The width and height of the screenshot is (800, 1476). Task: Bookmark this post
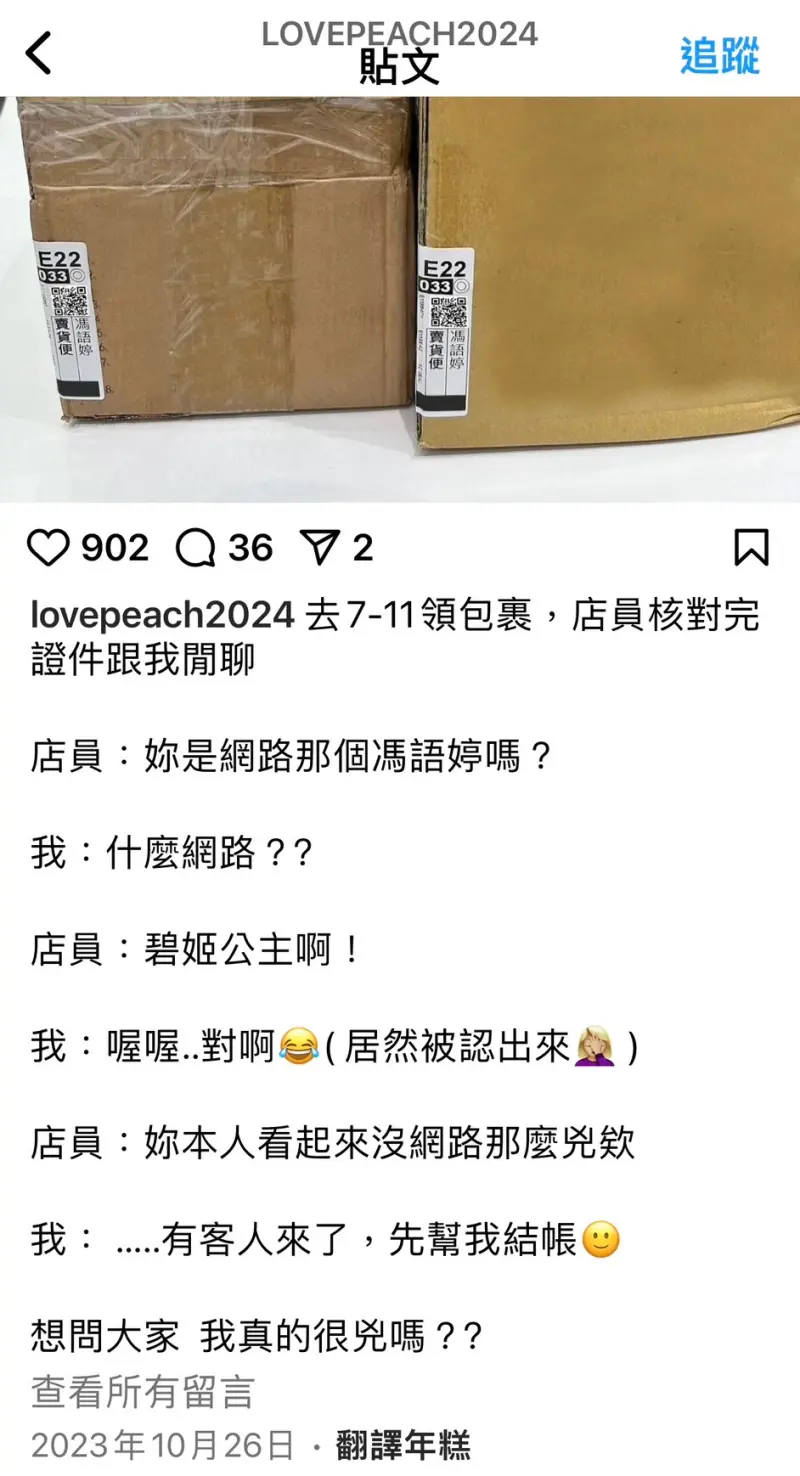pos(751,547)
